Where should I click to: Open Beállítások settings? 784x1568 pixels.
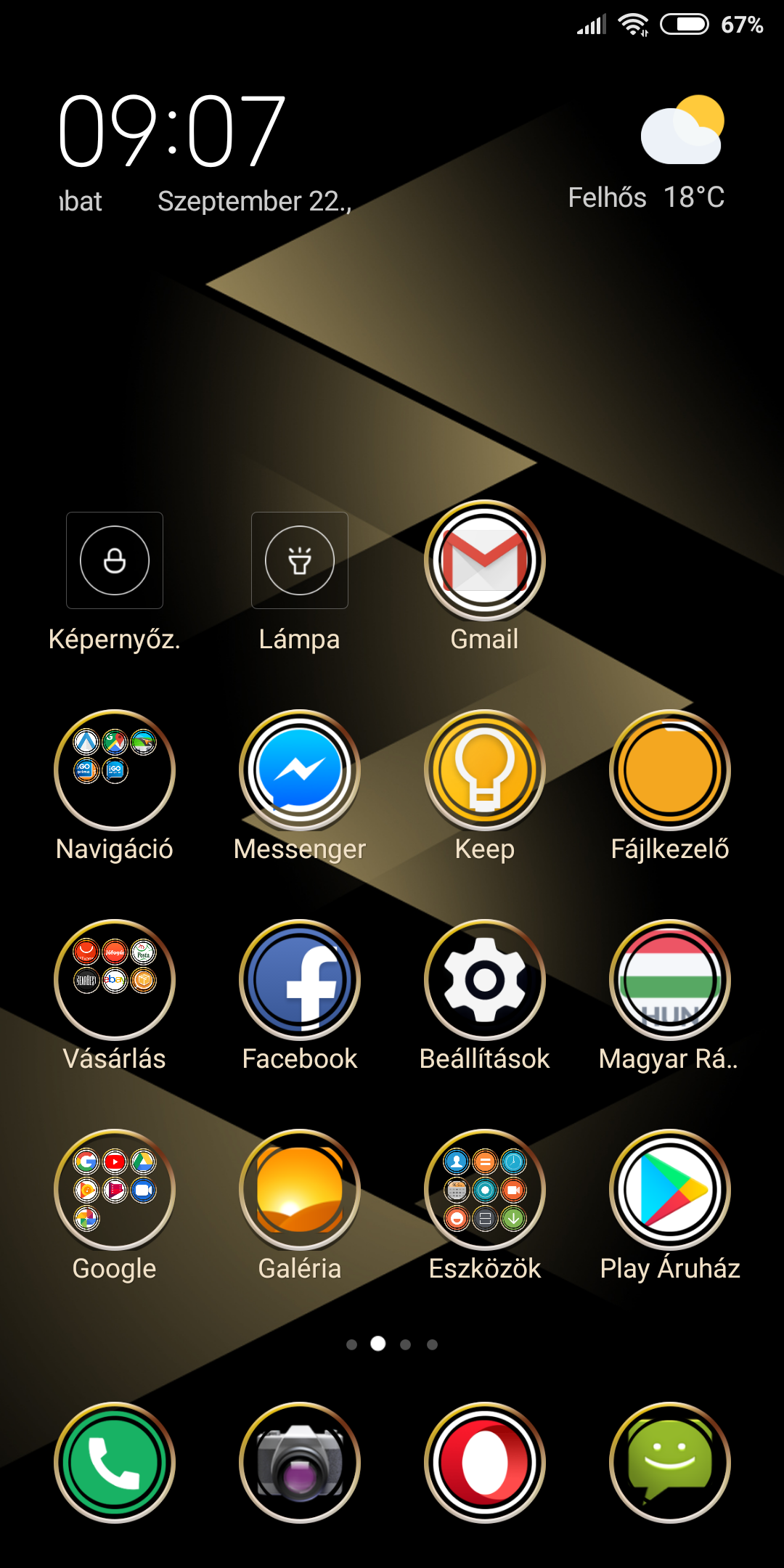tap(485, 980)
